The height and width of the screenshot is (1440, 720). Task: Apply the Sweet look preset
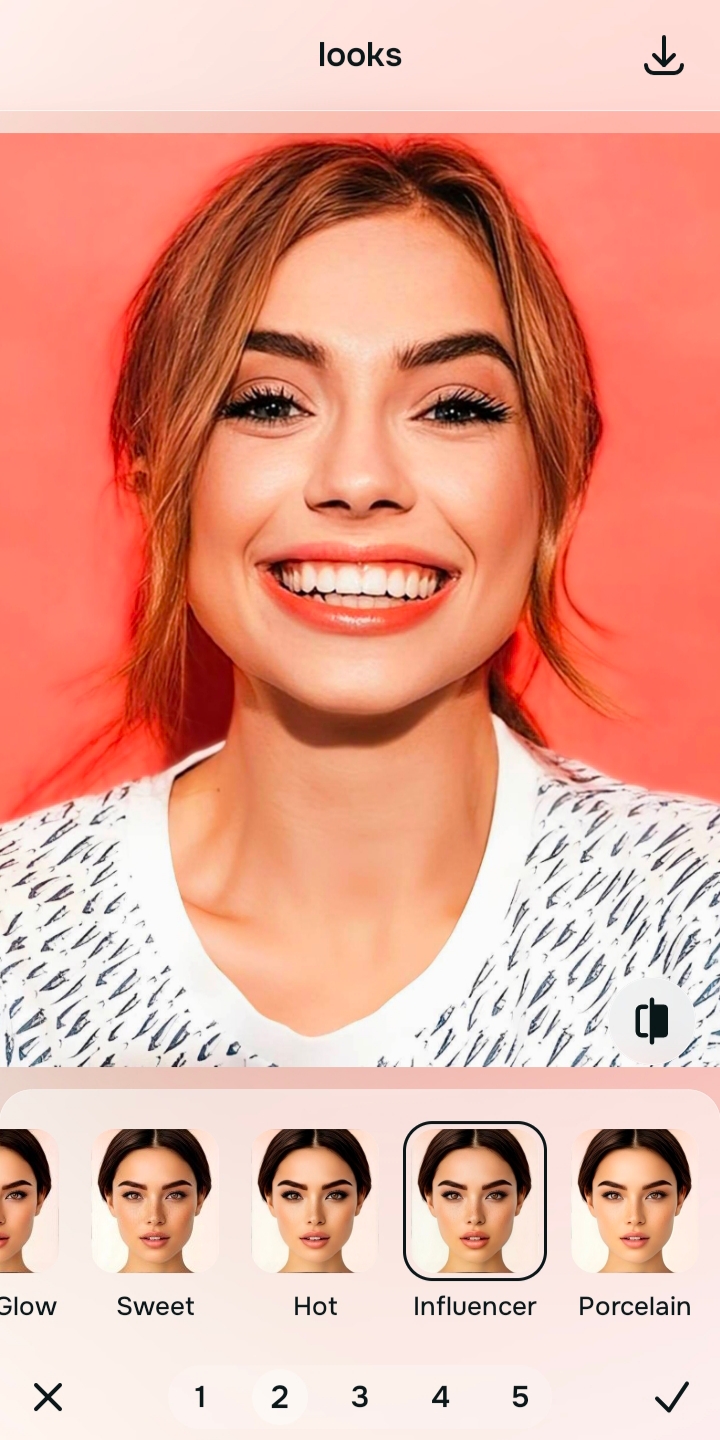pyautogui.click(x=155, y=1200)
